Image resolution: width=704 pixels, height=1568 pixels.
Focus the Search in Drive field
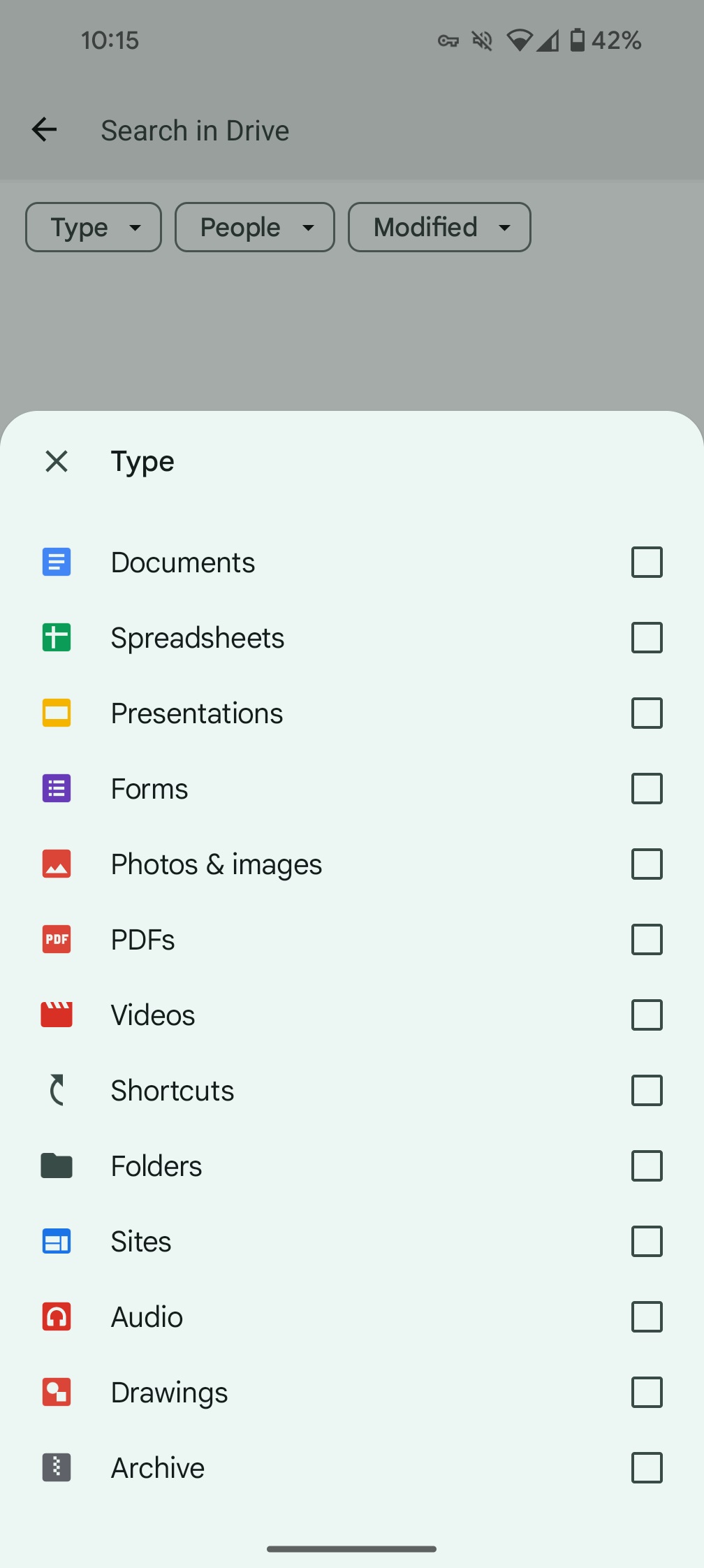pos(391,130)
